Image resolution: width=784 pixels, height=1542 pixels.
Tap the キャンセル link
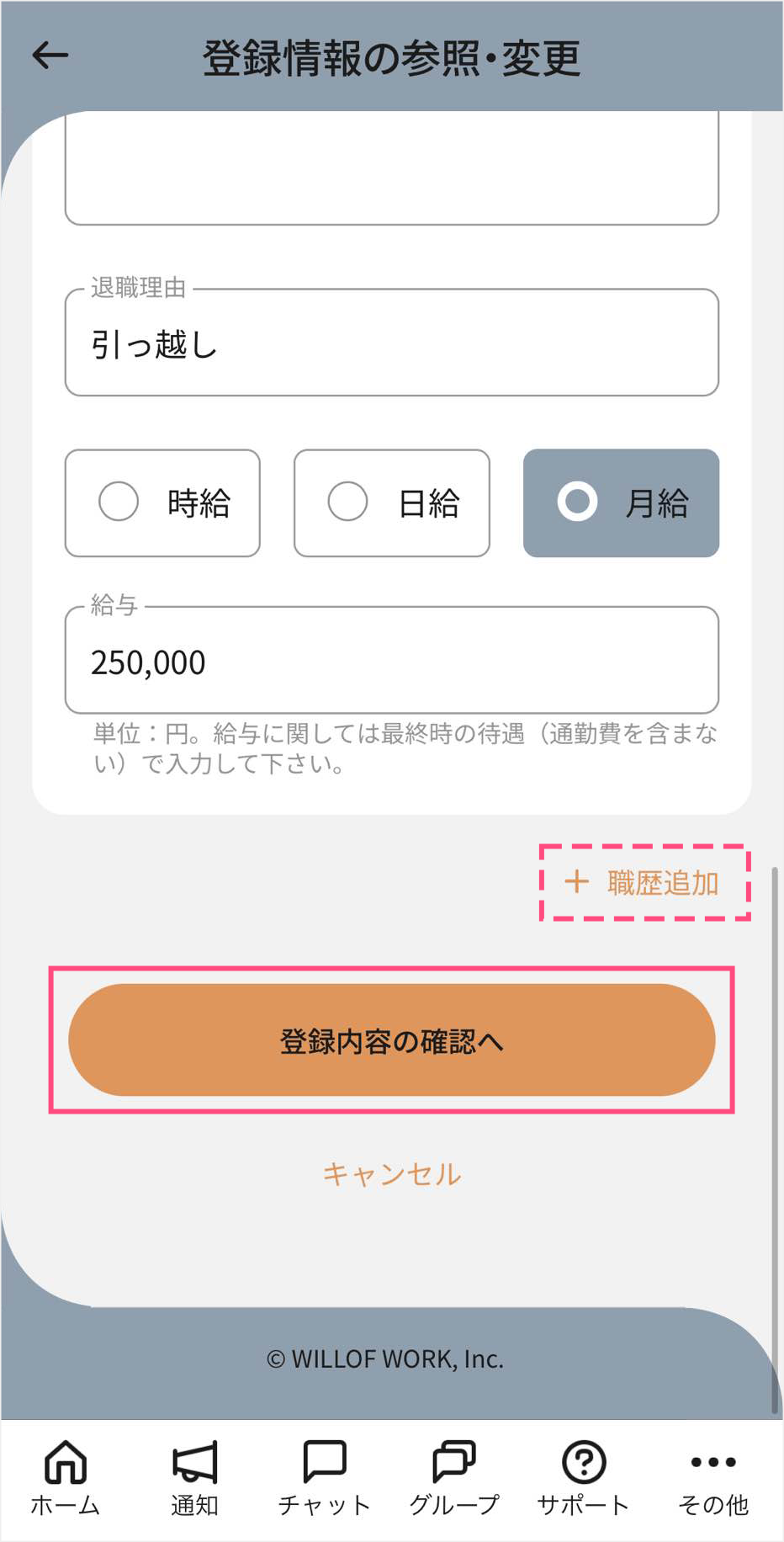tap(391, 1173)
